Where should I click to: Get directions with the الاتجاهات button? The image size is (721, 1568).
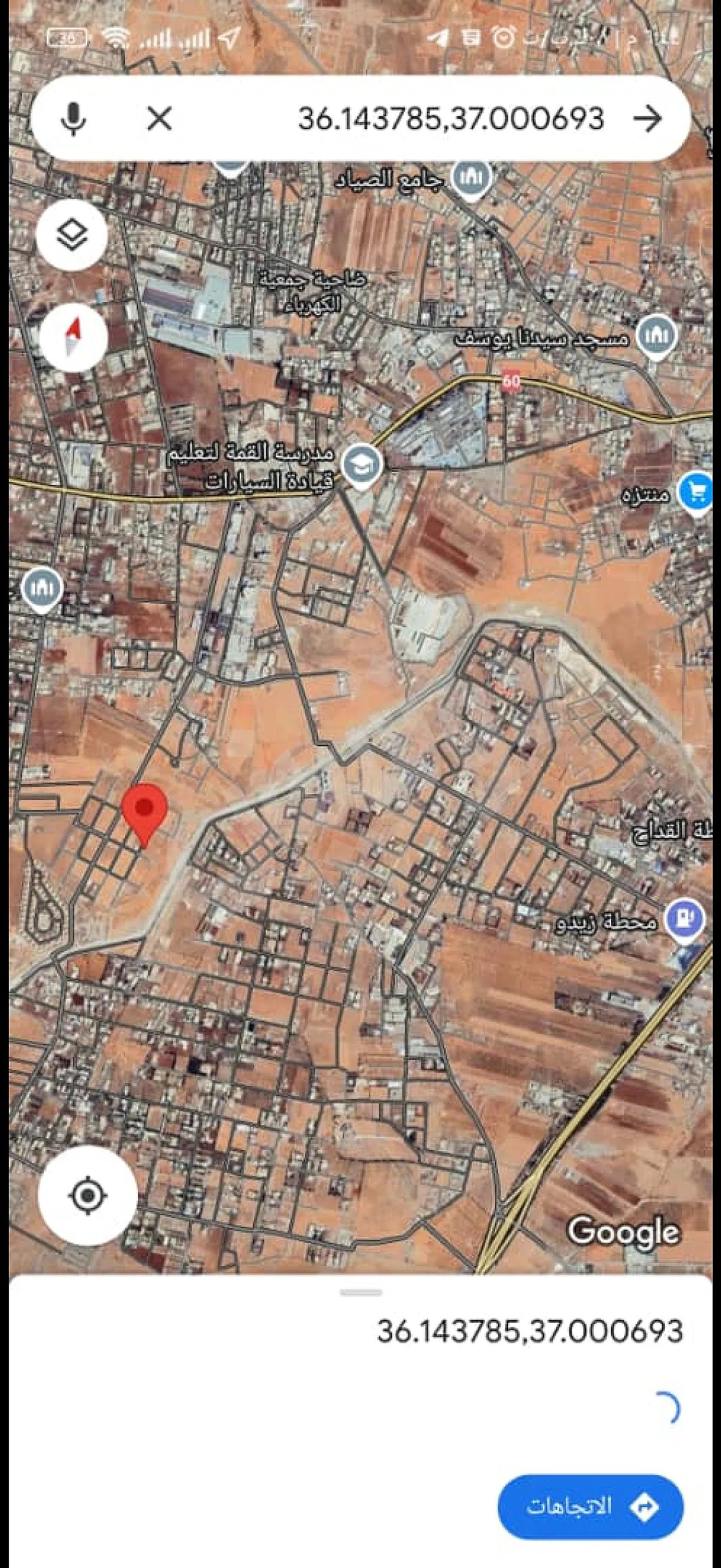pyautogui.click(x=590, y=1506)
